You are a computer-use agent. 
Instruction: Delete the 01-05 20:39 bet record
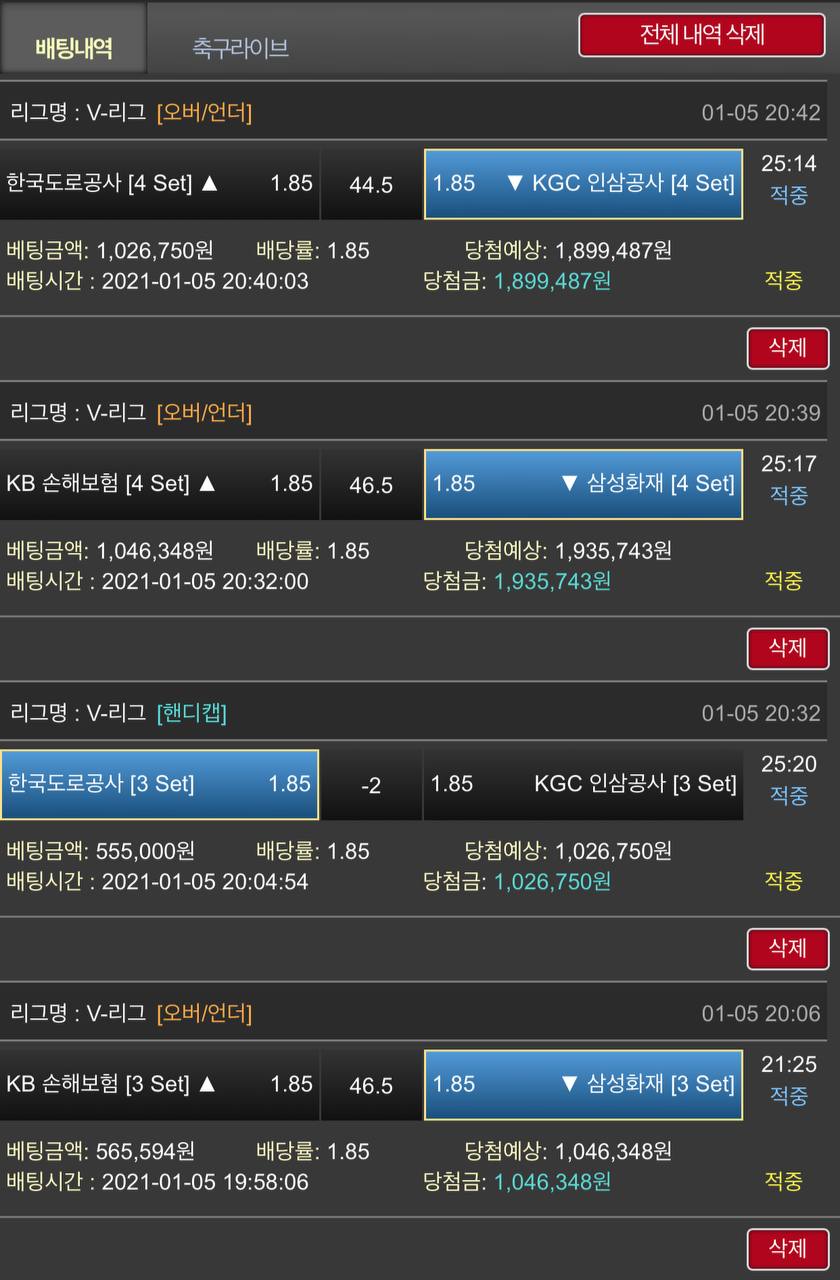[x=788, y=648]
